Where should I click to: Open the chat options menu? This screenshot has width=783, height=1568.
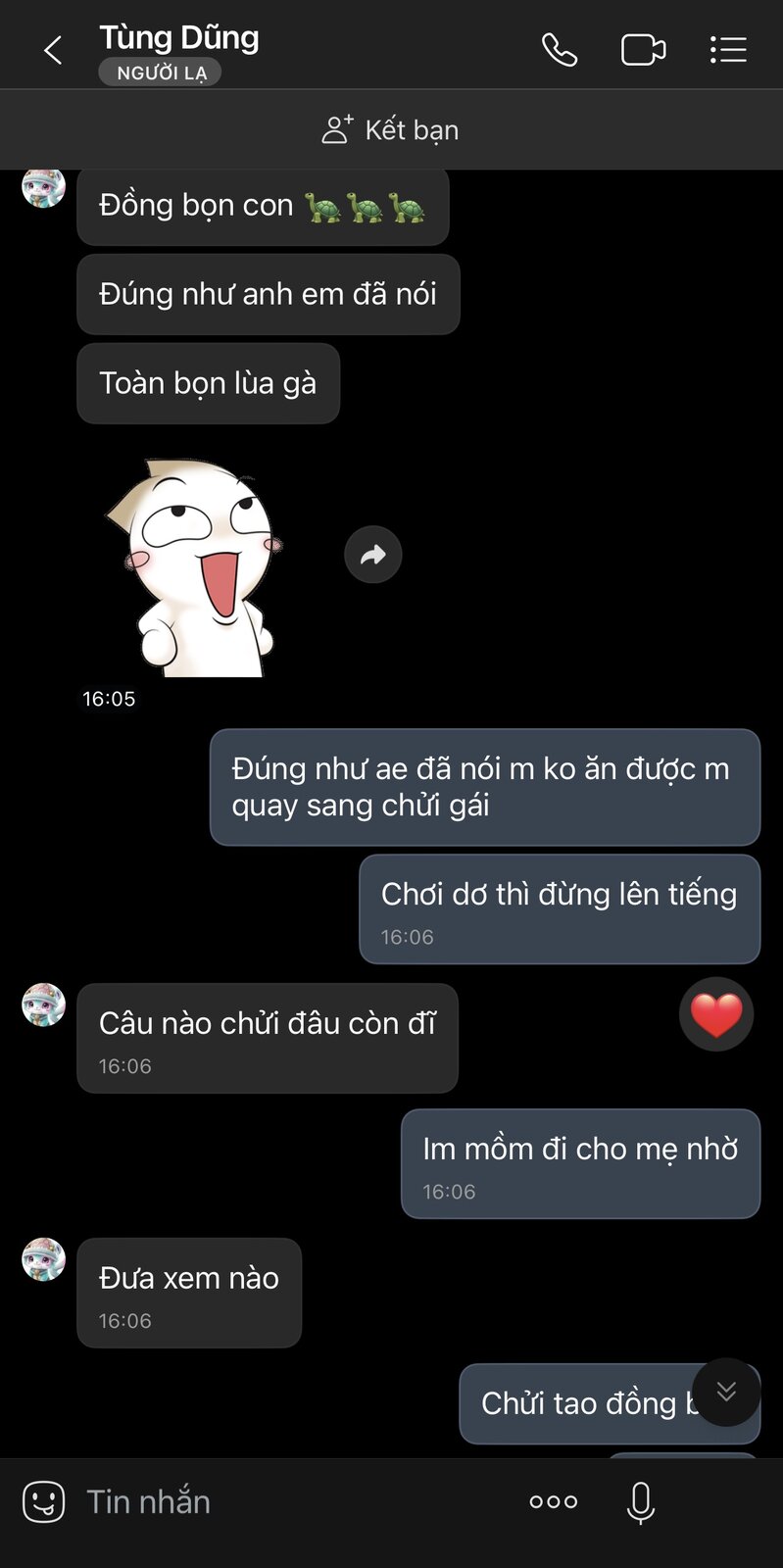pos(728,50)
